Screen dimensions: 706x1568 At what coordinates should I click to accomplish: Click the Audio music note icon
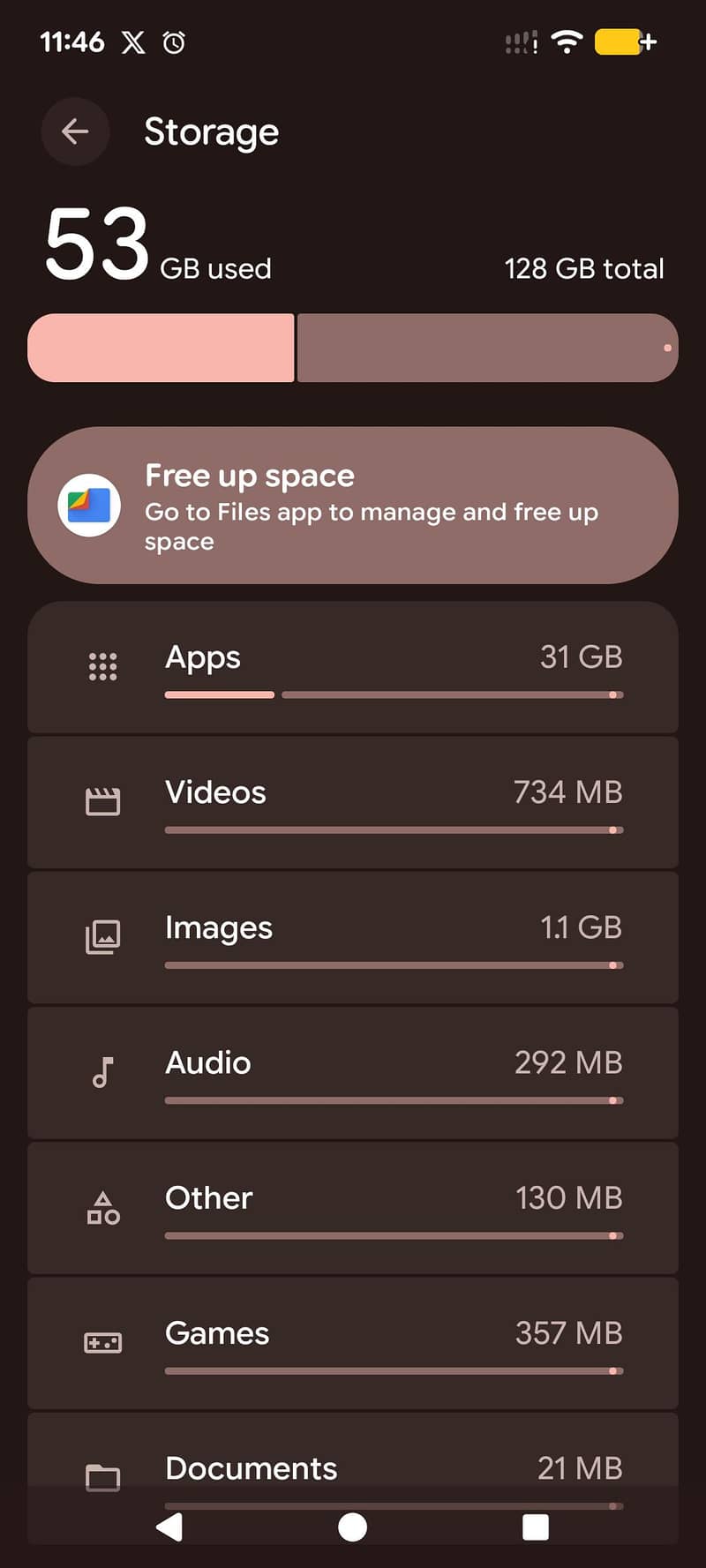coord(102,1072)
